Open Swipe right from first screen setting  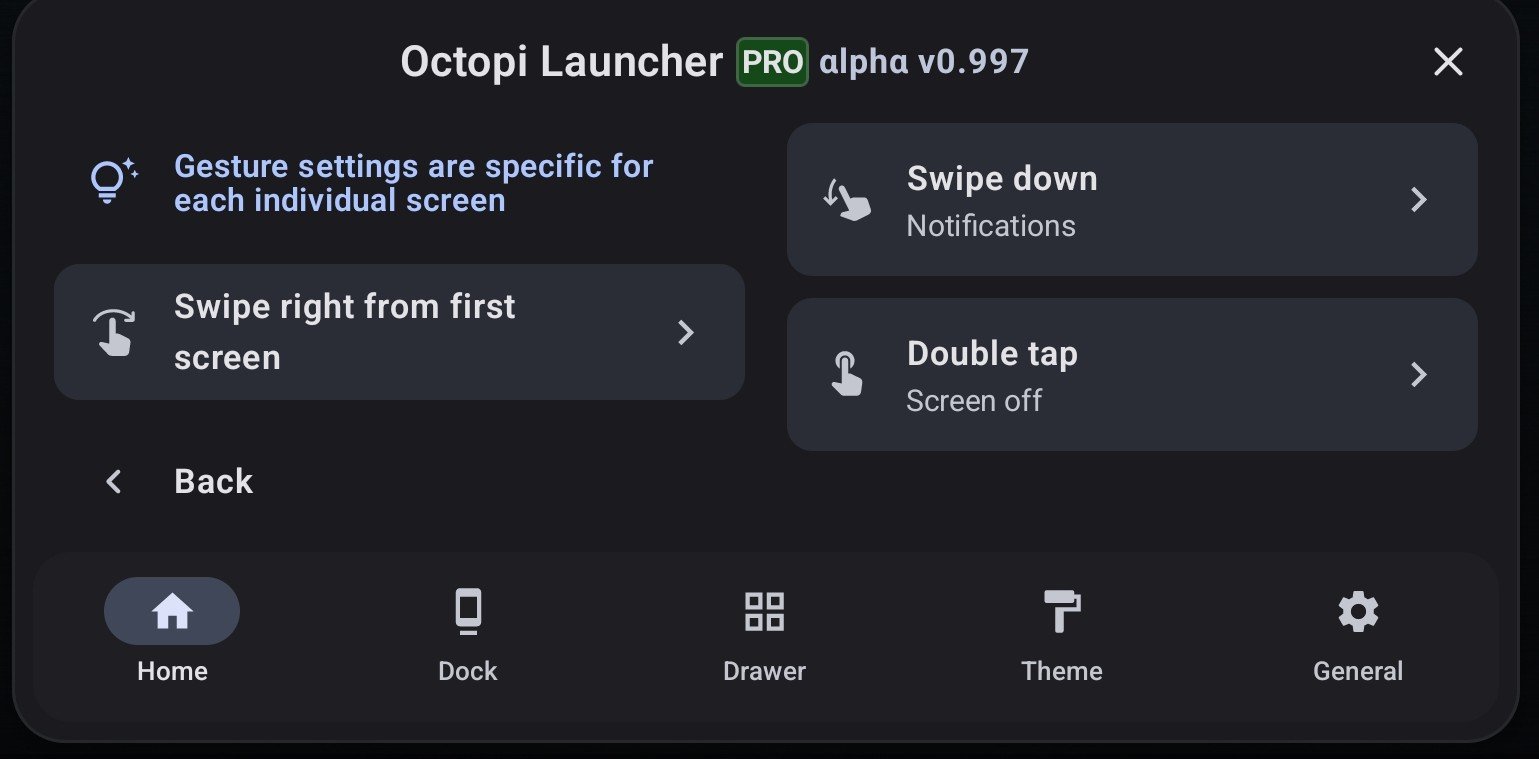point(399,332)
